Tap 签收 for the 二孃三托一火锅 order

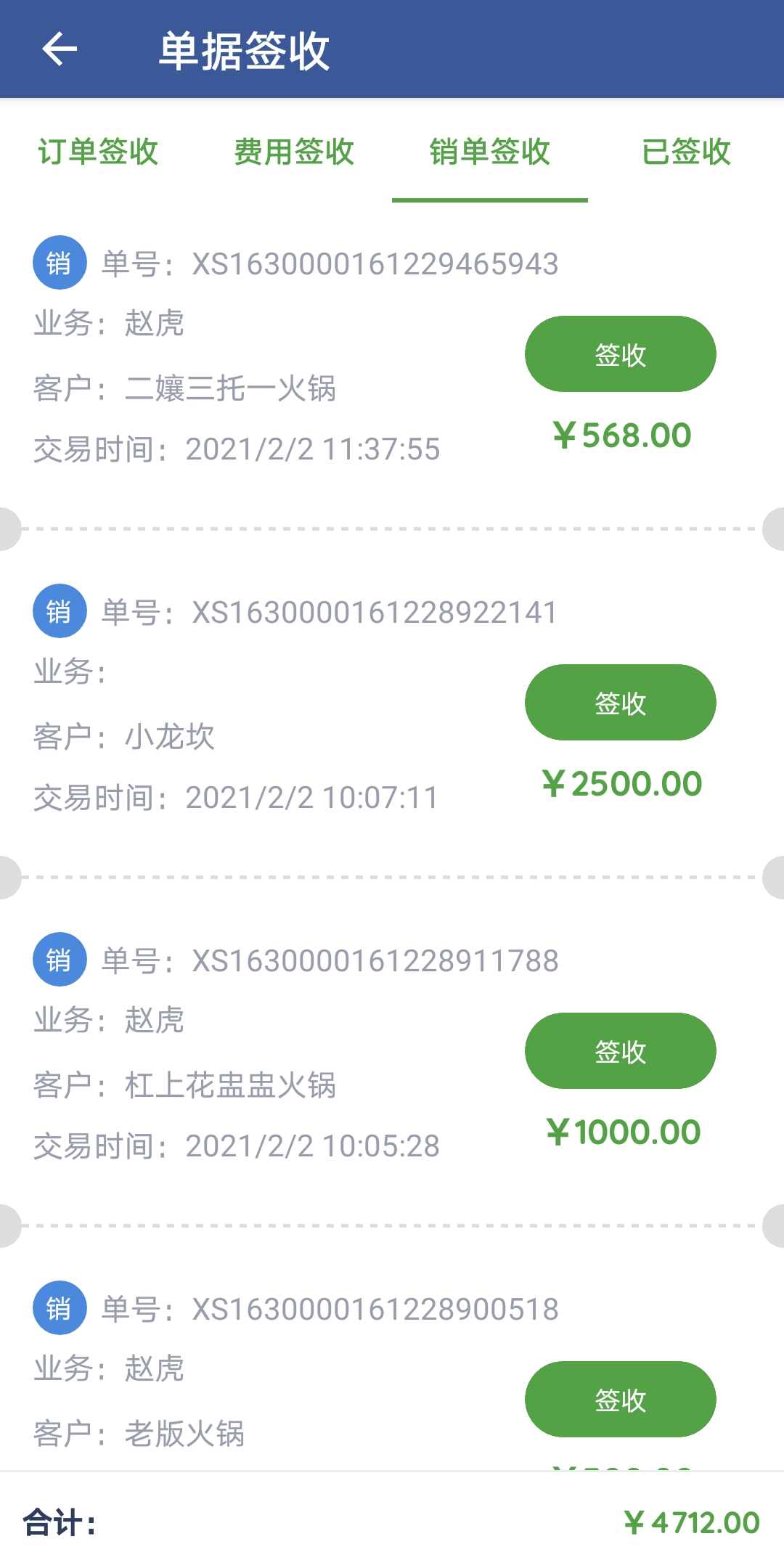[620, 354]
